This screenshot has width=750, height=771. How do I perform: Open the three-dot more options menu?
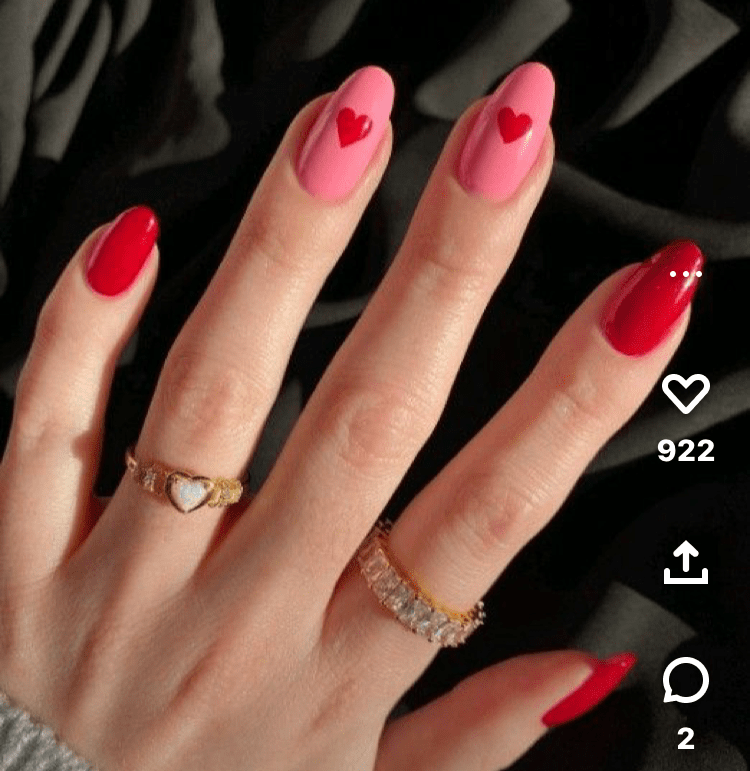686,273
